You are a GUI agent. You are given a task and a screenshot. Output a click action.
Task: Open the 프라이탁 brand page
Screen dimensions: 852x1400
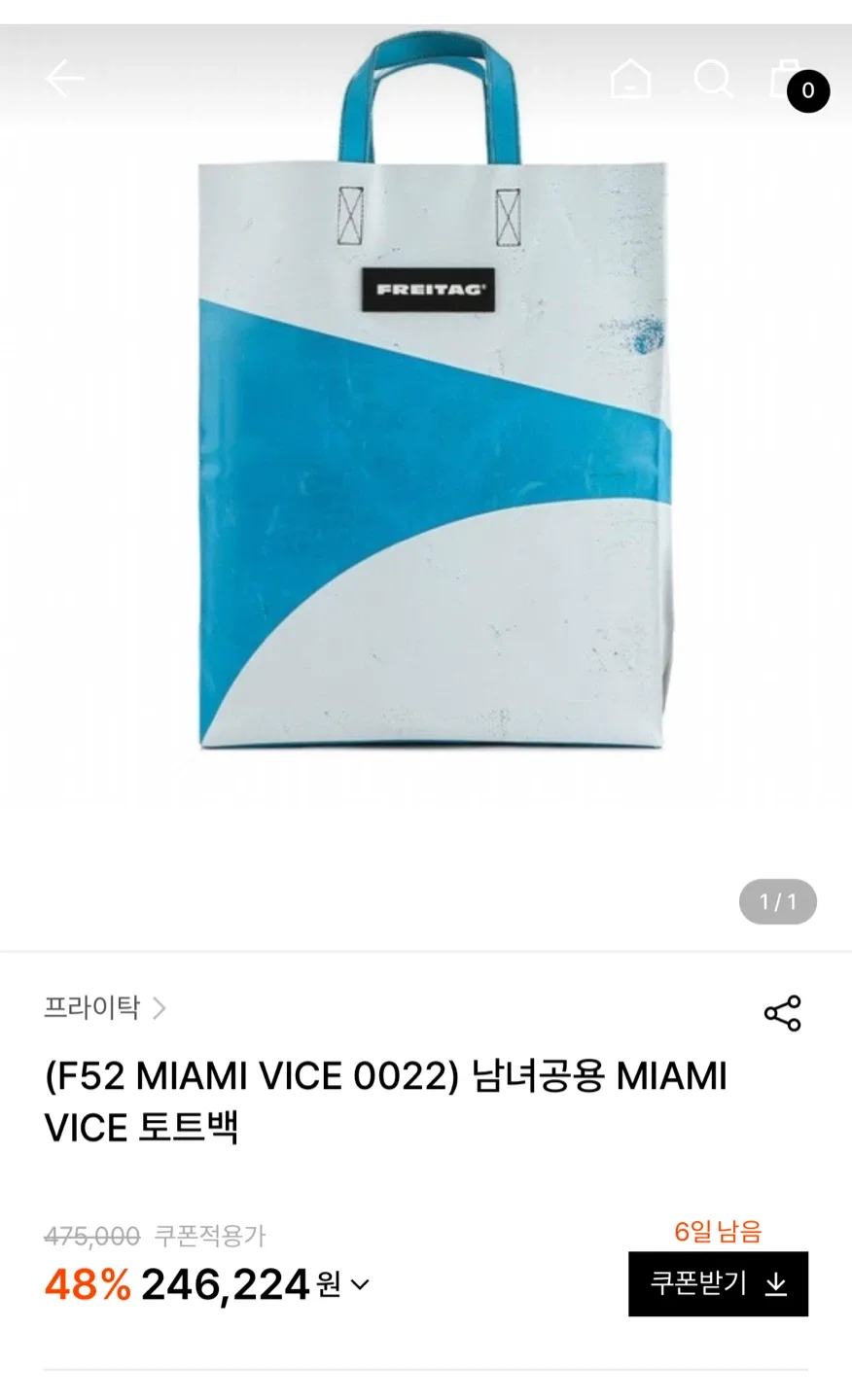pos(104,1008)
